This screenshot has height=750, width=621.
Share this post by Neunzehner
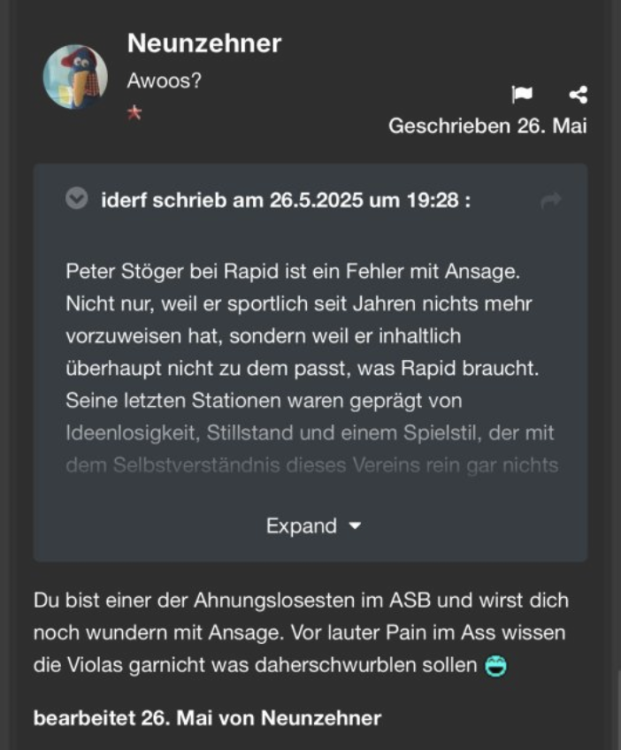click(577, 94)
